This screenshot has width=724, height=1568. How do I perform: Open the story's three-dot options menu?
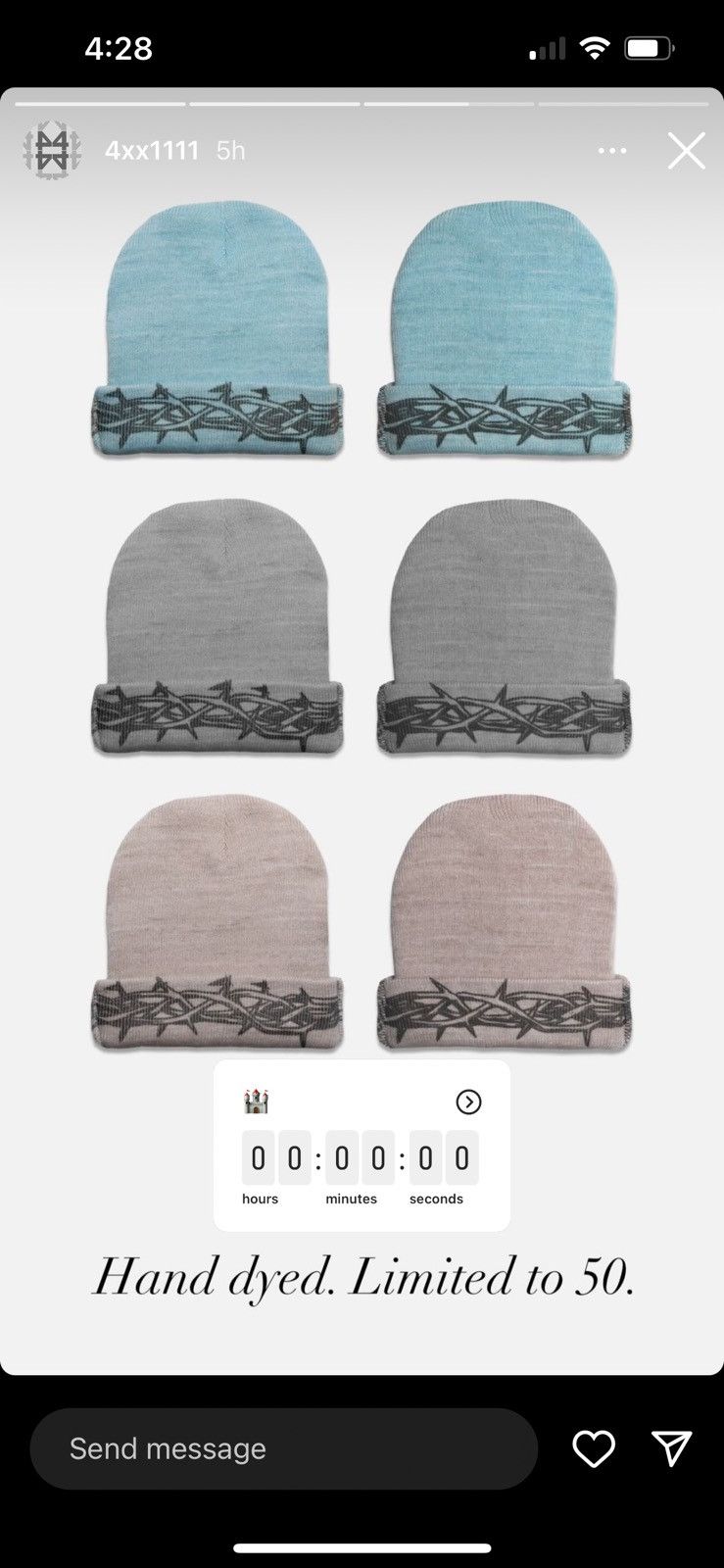pyautogui.click(x=612, y=151)
